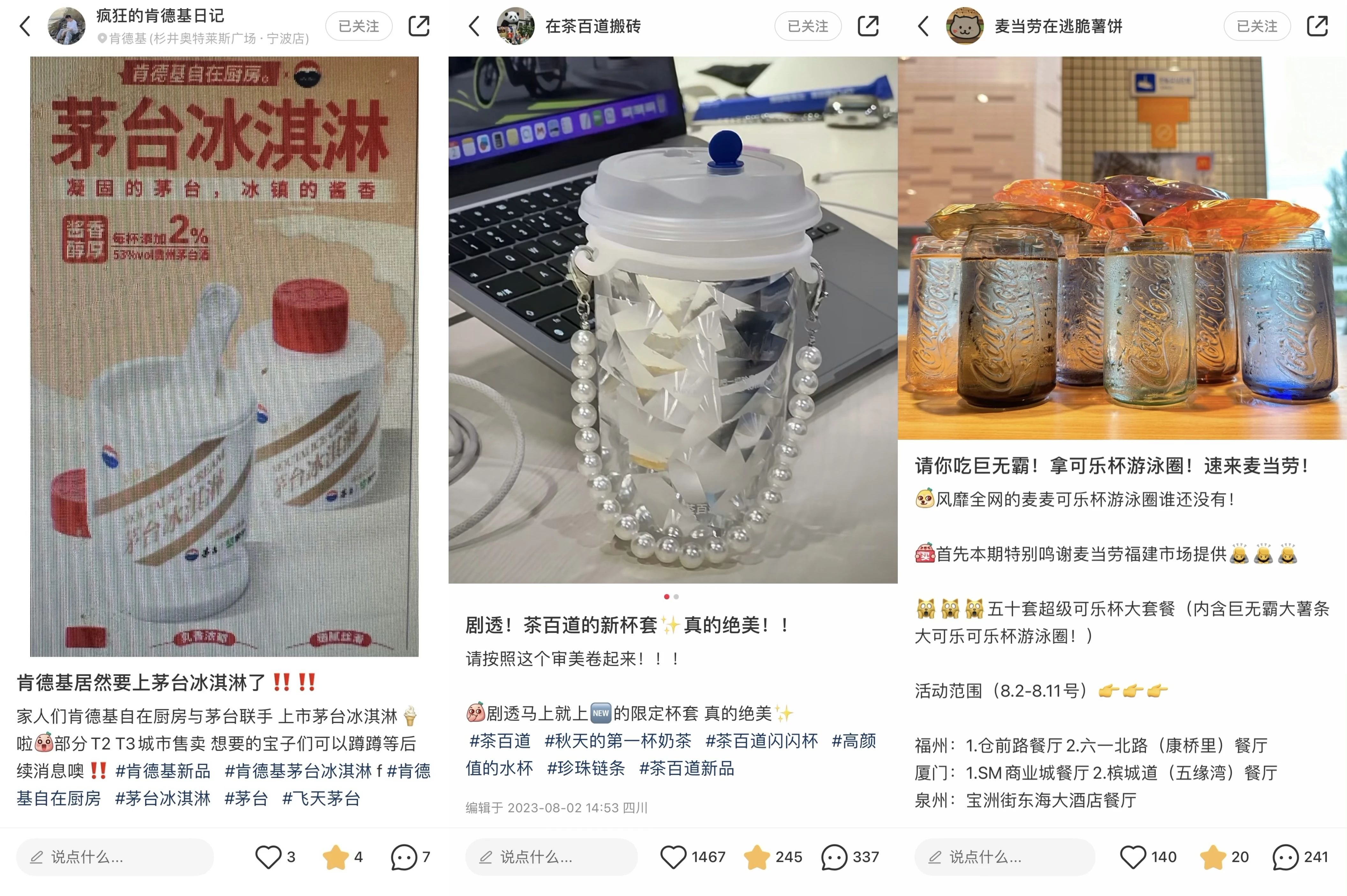Go back from the 疯狂的肯德基日记 post
Viewport: 1347px width, 896px height.
[25, 26]
